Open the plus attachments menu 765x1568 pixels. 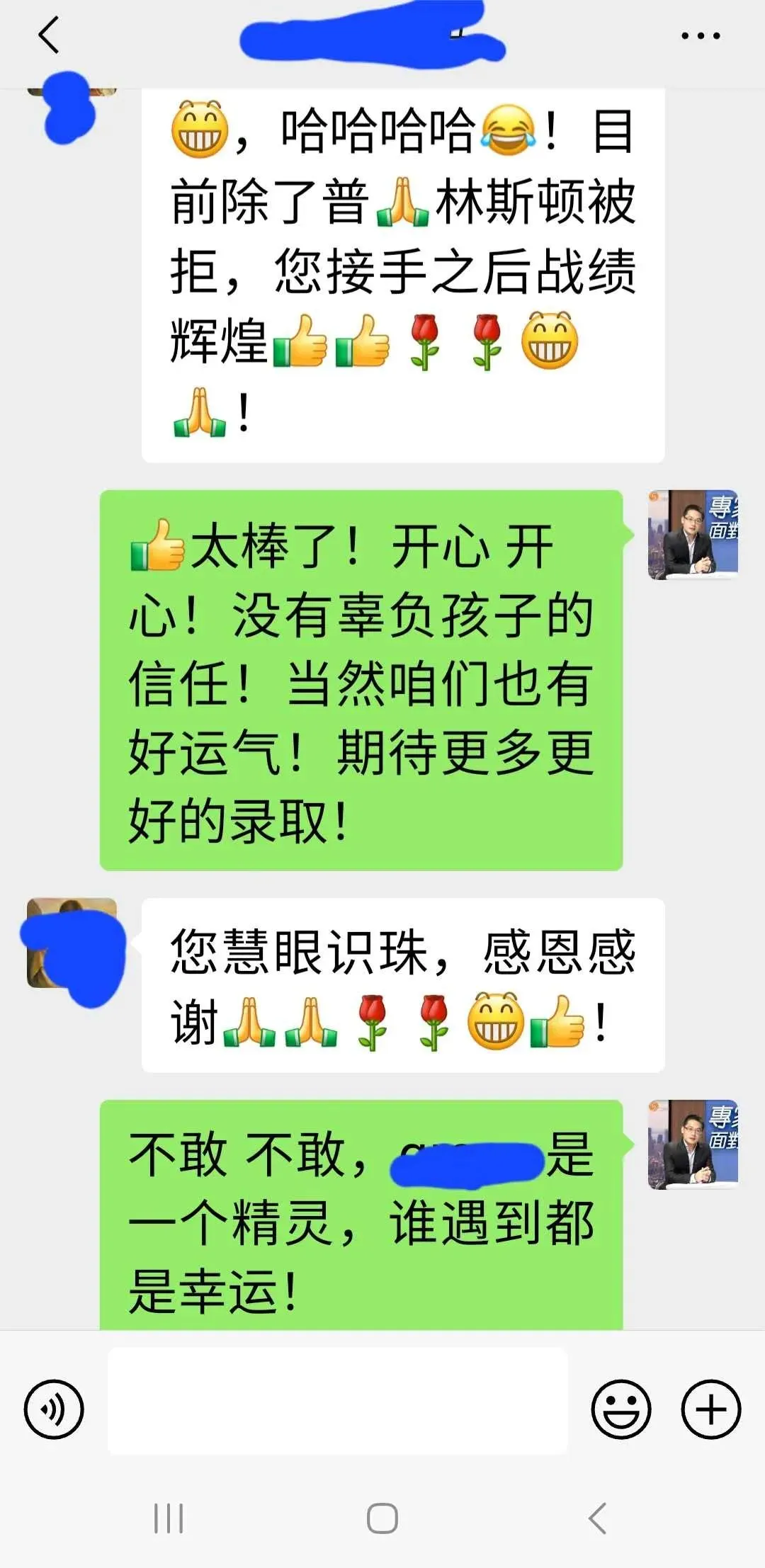point(711,1409)
